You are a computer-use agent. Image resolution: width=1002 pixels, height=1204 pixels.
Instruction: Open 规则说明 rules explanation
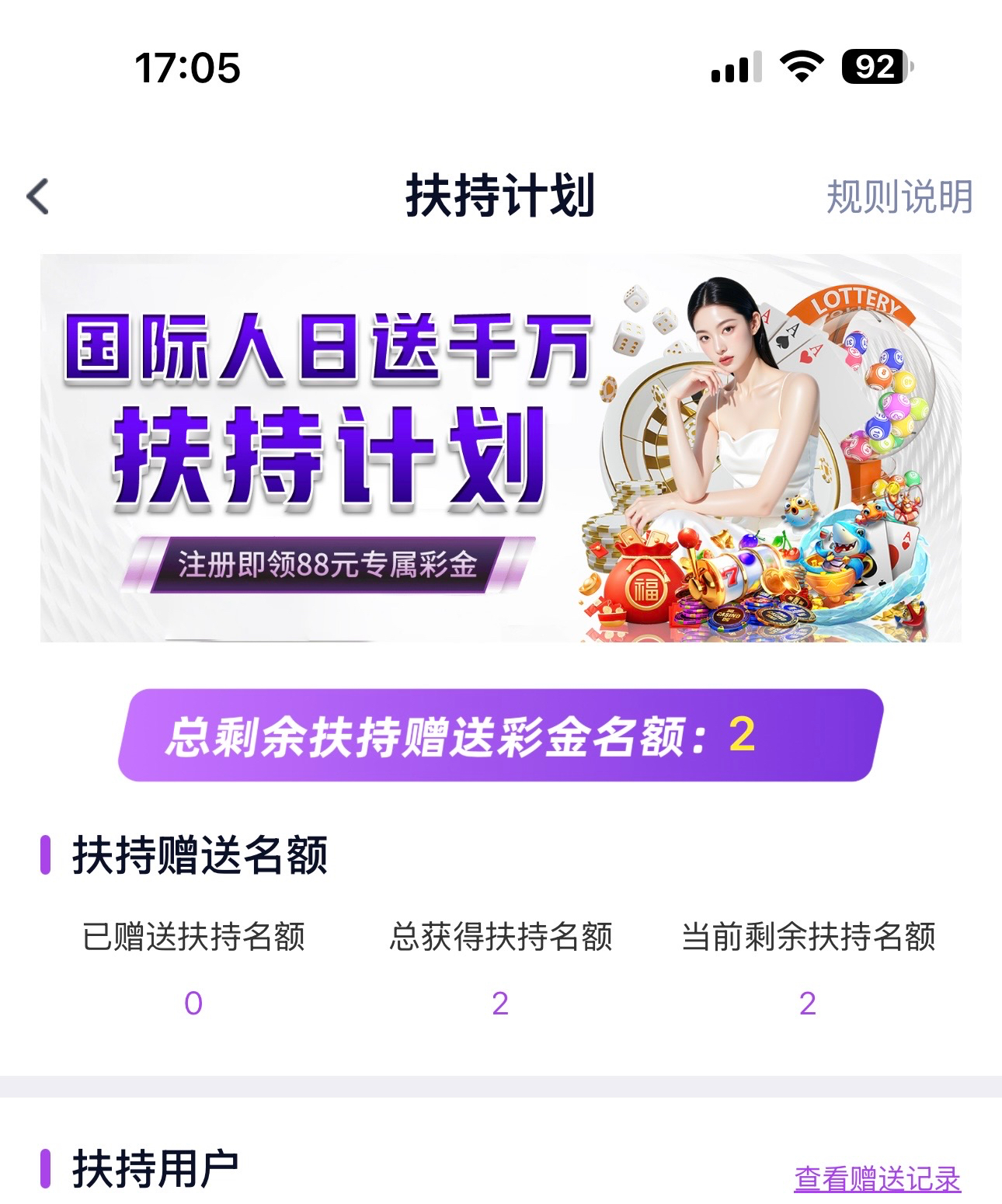899,196
